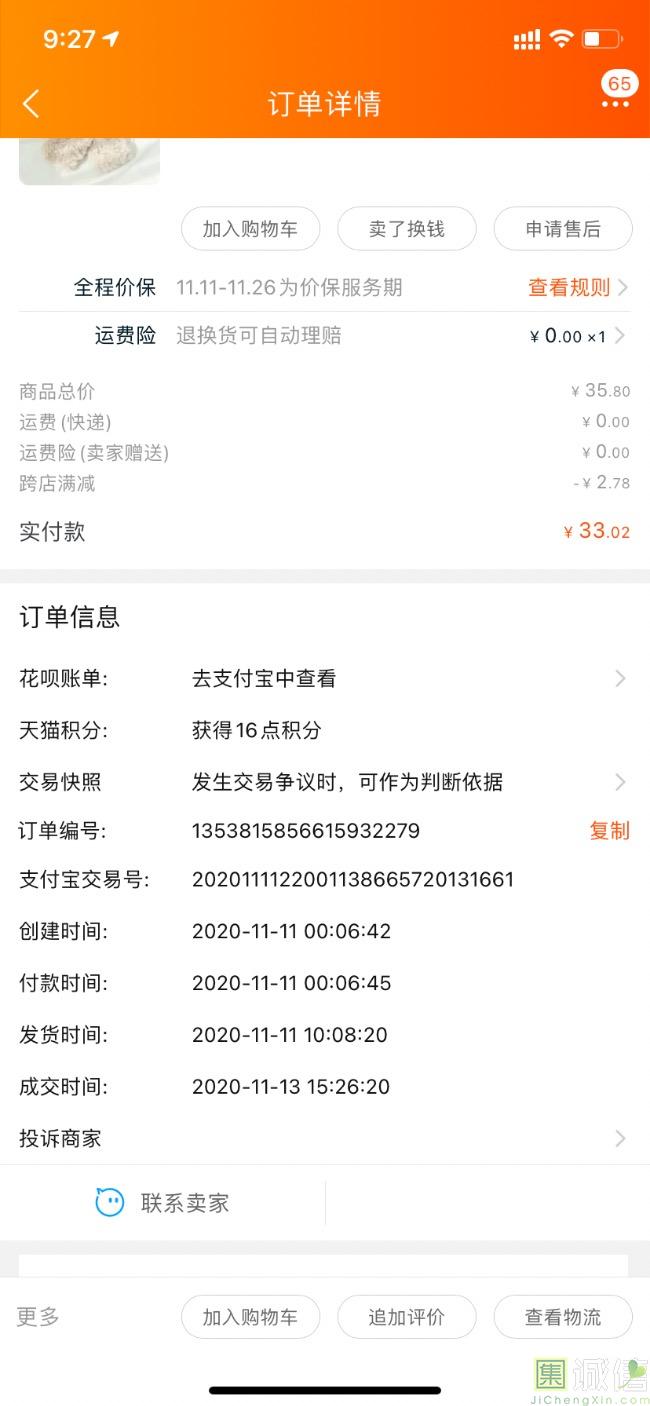650x1406 pixels.
Task: Open the product image thumbnail
Action: coord(89,162)
